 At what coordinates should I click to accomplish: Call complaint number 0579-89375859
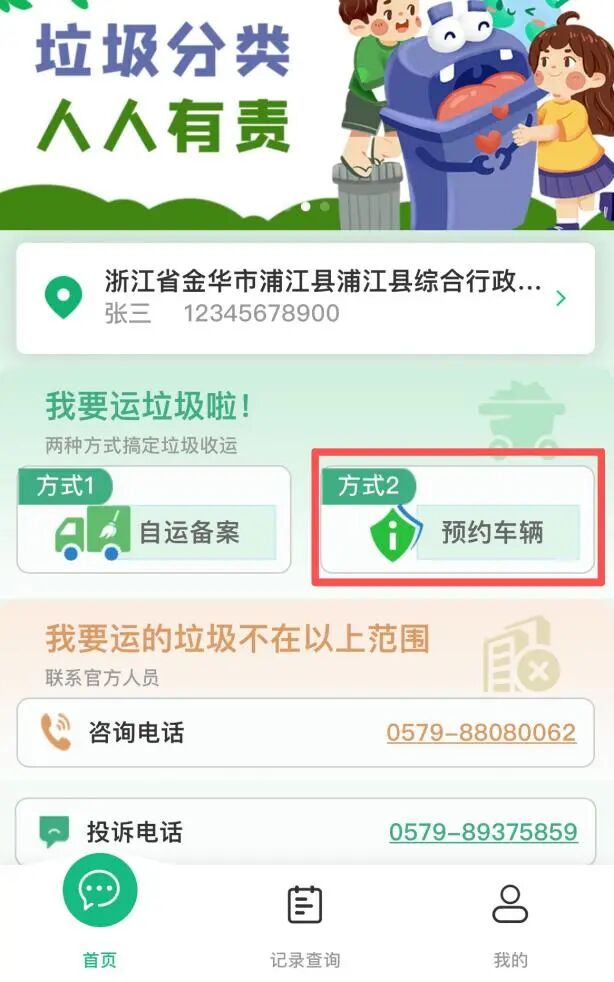pos(482,832)
